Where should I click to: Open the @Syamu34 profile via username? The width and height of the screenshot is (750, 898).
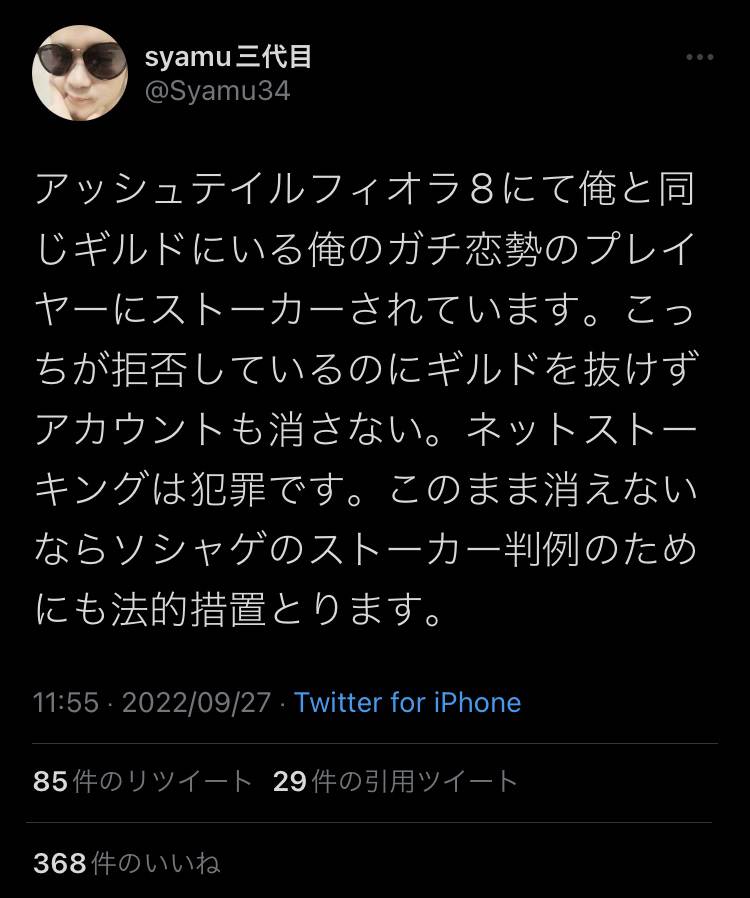(217, 90)
